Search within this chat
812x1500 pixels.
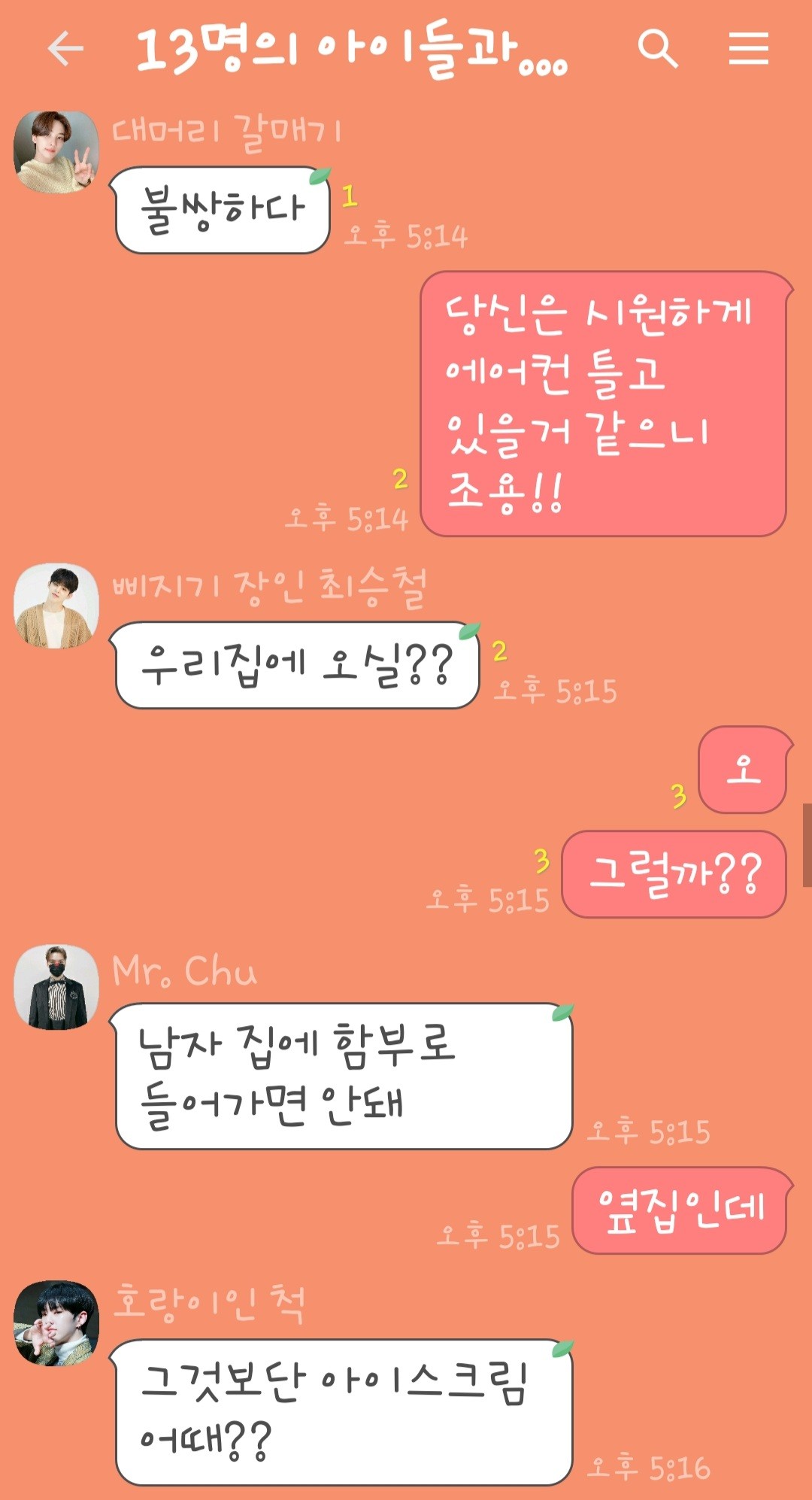click(x=657, y=50)
